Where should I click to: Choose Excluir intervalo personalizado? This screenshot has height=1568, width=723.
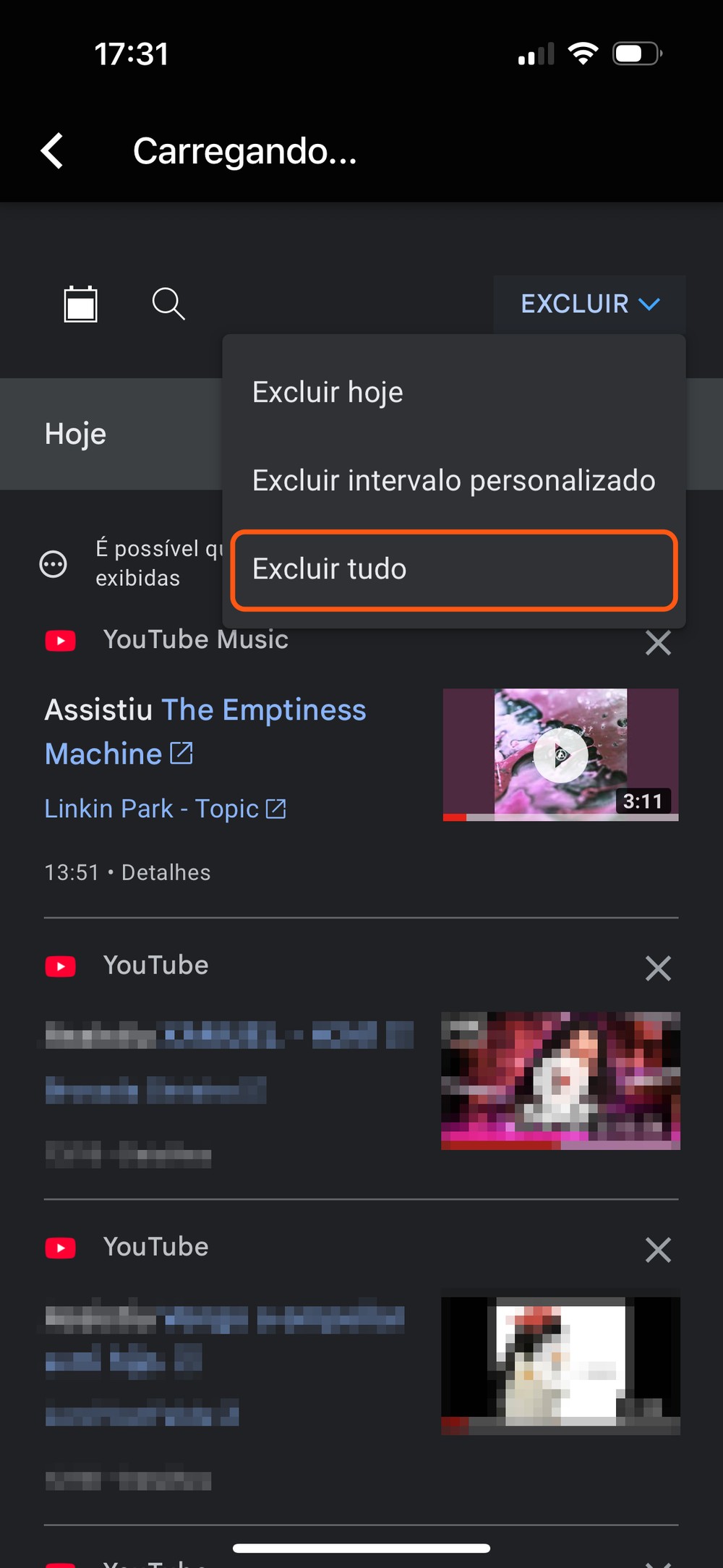click(x=453, y=480)
